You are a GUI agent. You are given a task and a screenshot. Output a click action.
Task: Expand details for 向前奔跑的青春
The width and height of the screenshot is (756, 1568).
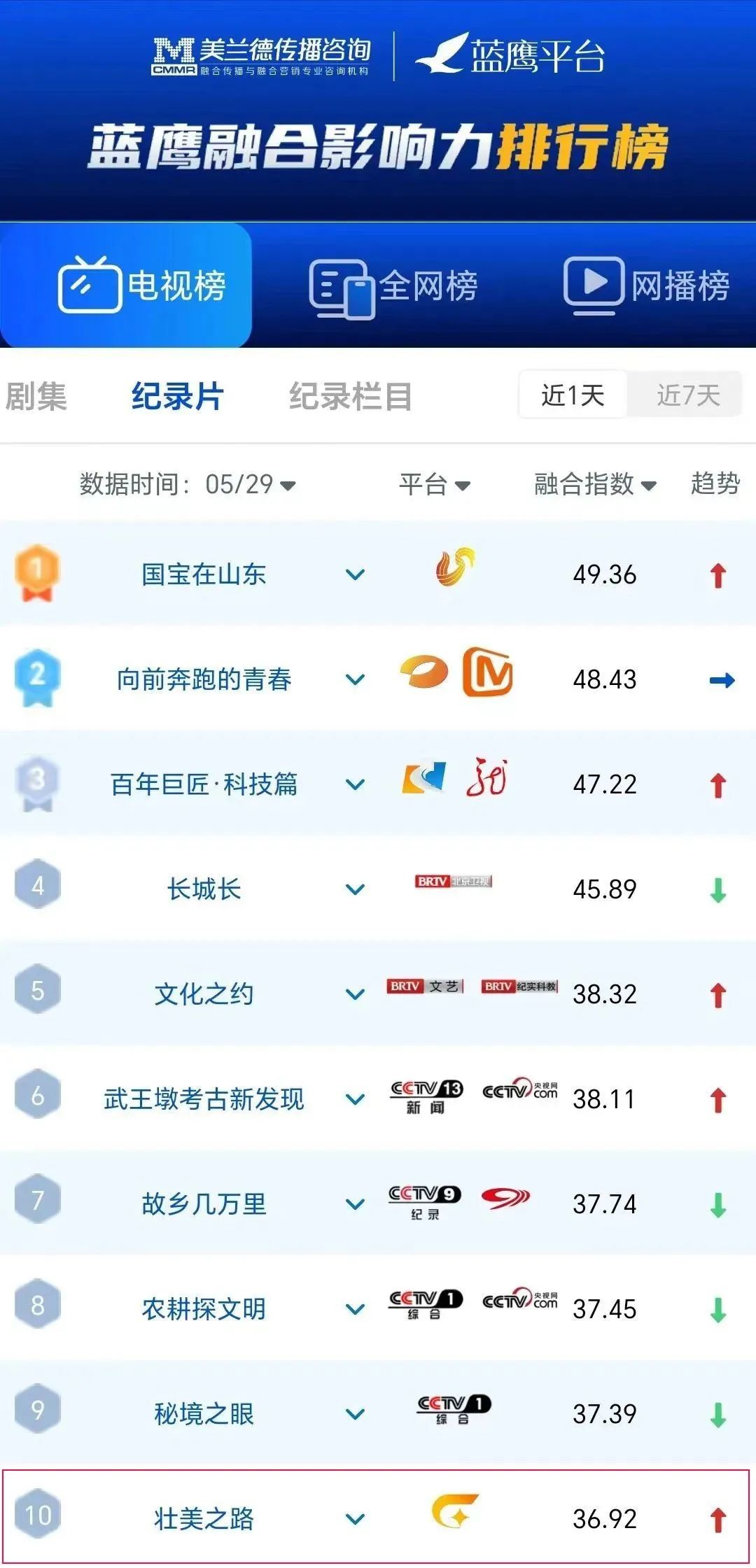click(x=356, y=680)
